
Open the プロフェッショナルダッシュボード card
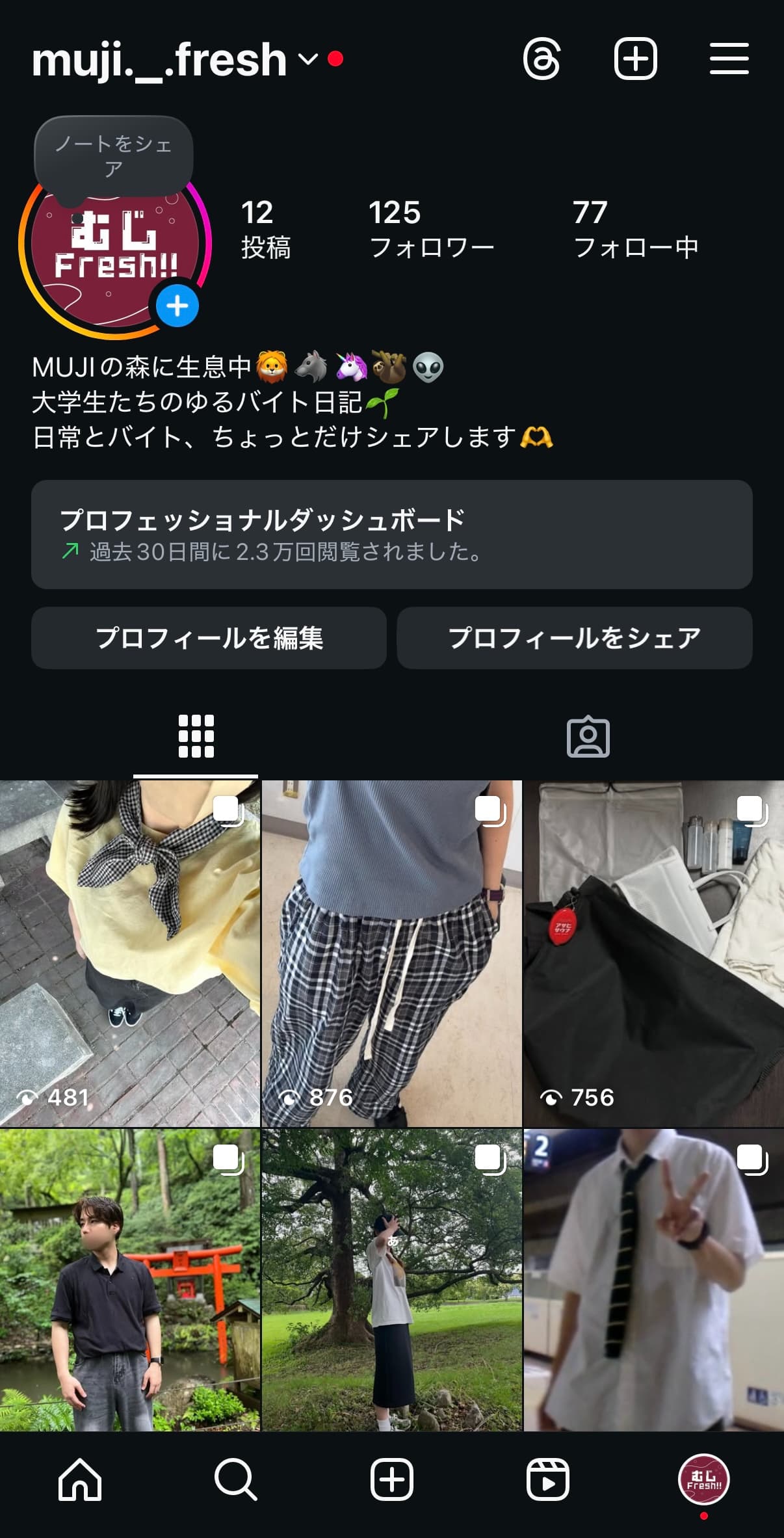(x=391, y=535)
